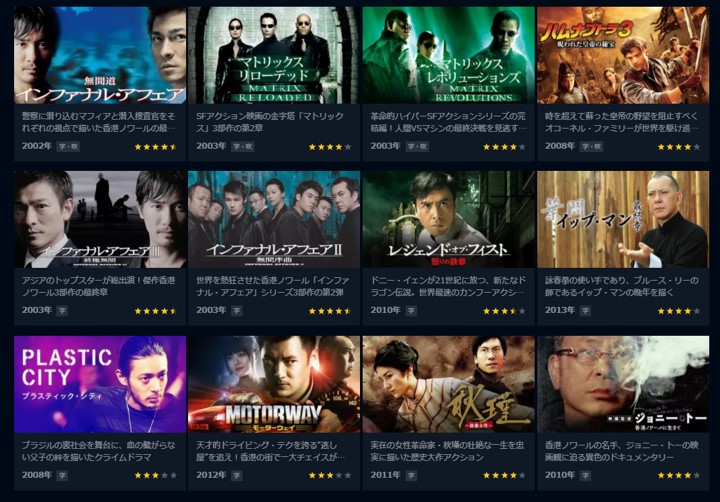Image resolution: width=720 pixels, height=502 pixels.
Task: View the イップ・マン 2013 movie
Action: tap(623, 219)
